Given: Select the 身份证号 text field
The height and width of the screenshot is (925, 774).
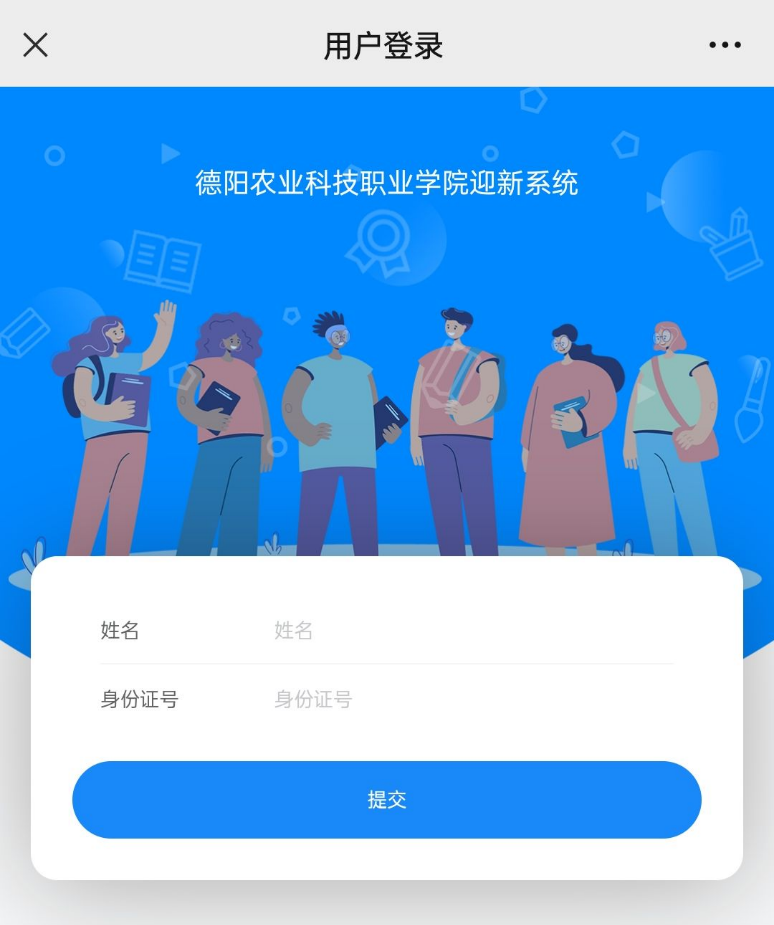Looking at the screenshot, I should pyautogui.click(x=470, y=700).
